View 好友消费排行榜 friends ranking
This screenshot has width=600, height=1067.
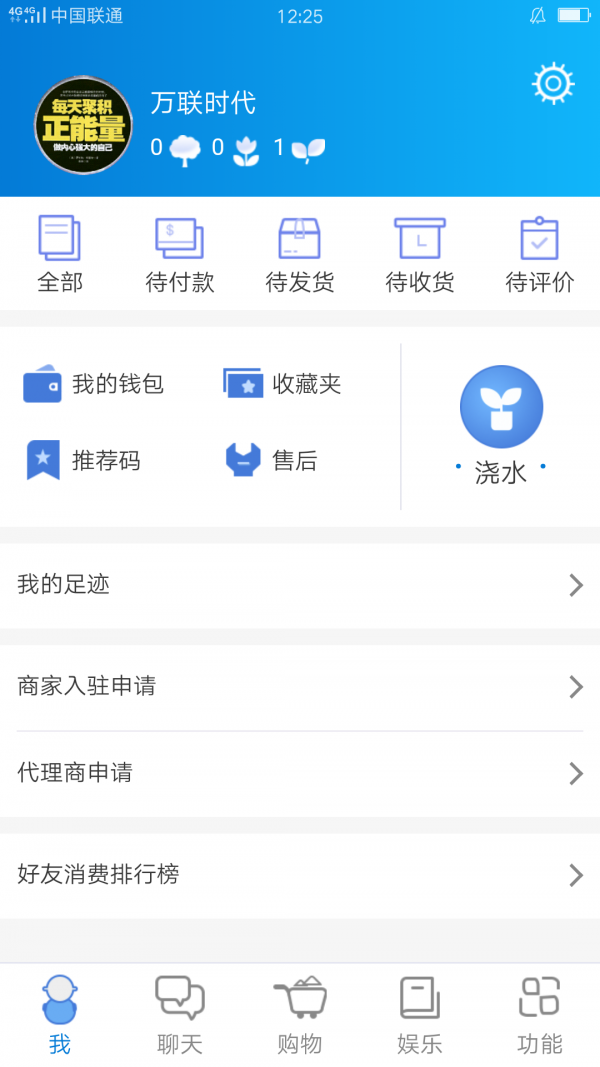[x=300, y=875]
